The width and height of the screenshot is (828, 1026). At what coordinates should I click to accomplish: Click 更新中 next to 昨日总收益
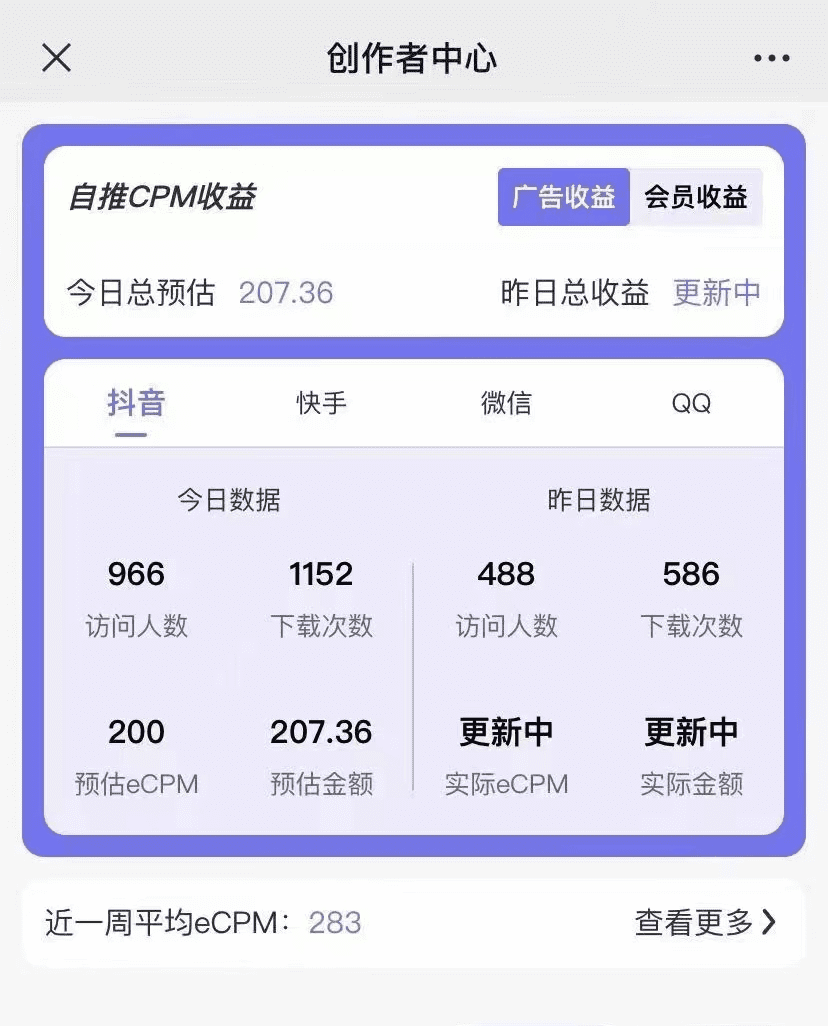coord(716,293)
